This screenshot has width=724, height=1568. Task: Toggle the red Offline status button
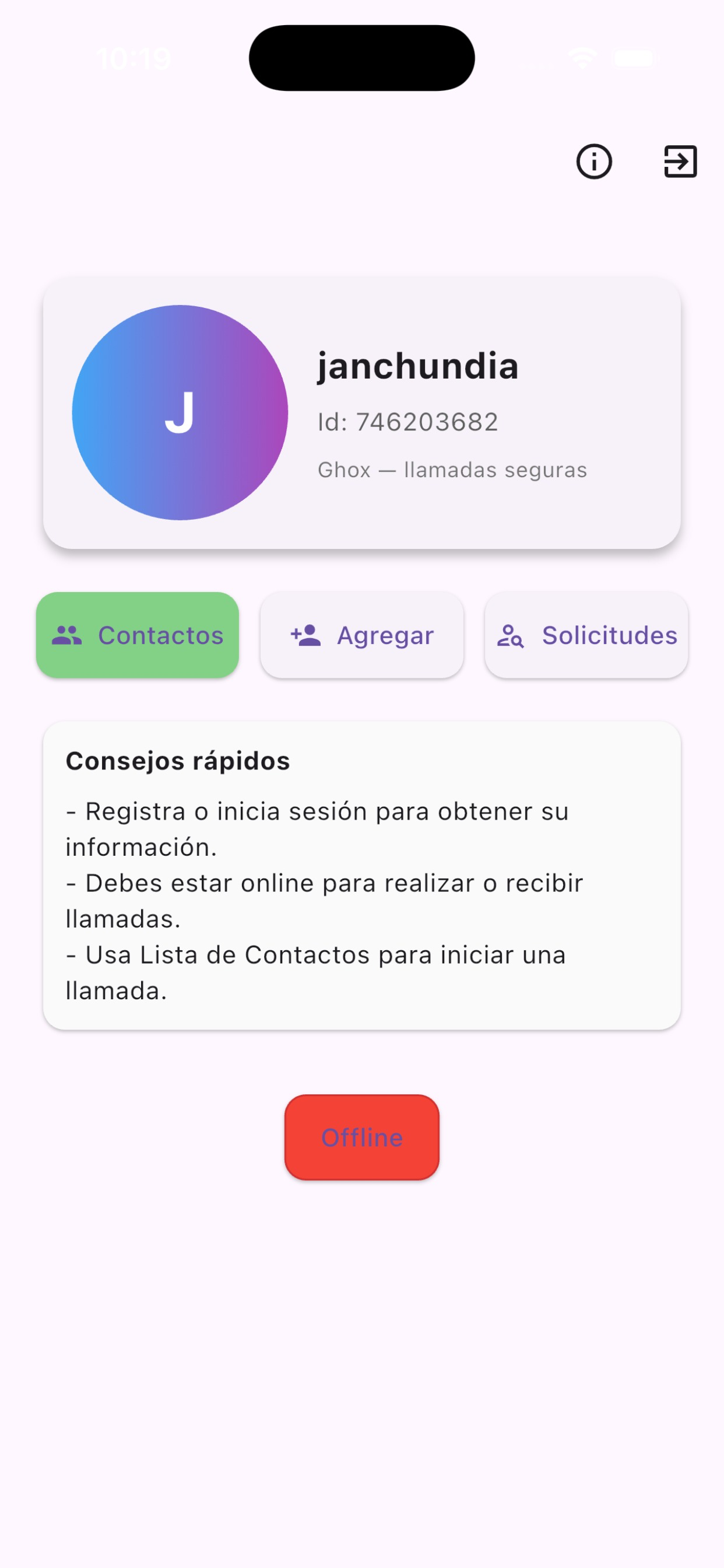pos(362,1137)
